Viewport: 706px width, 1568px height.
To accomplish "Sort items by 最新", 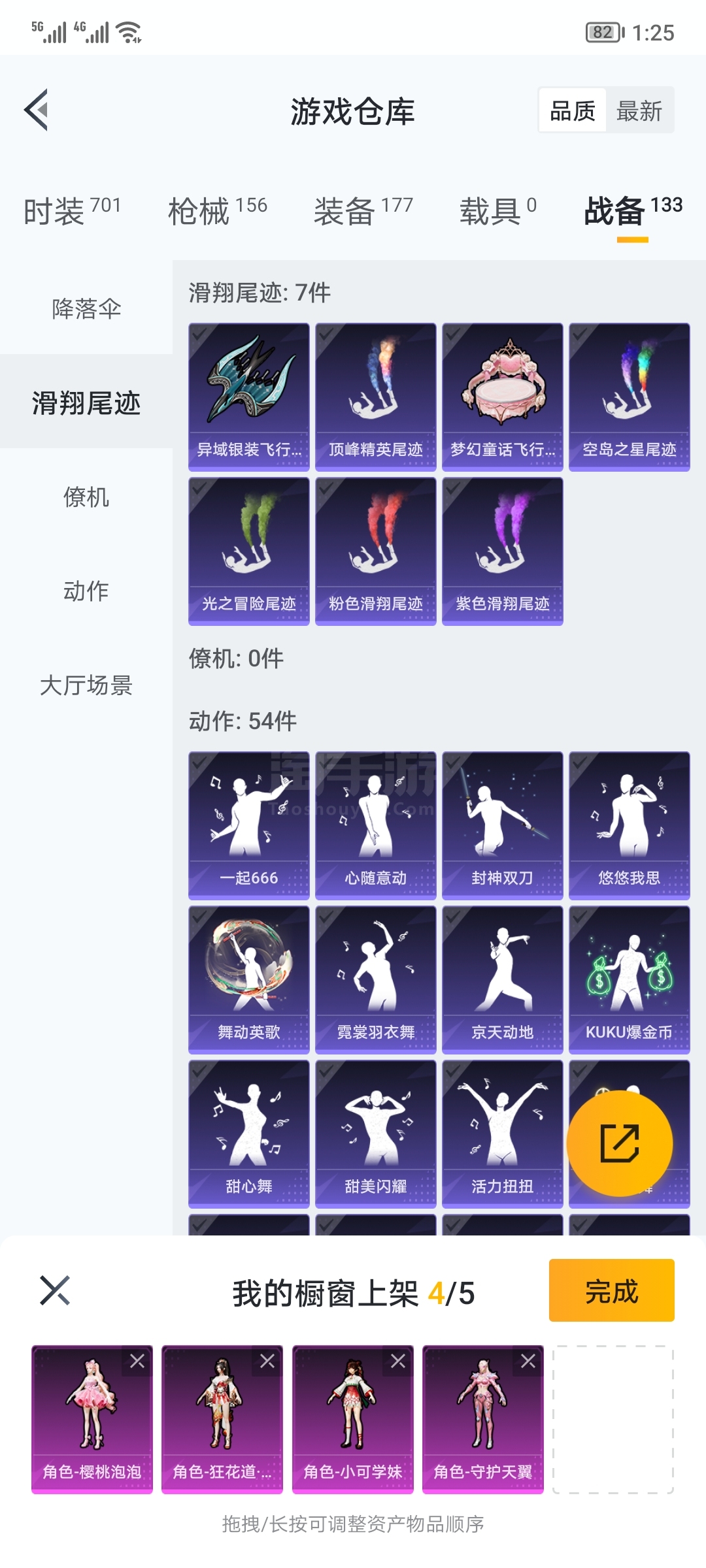I will (x=639, y=111).
